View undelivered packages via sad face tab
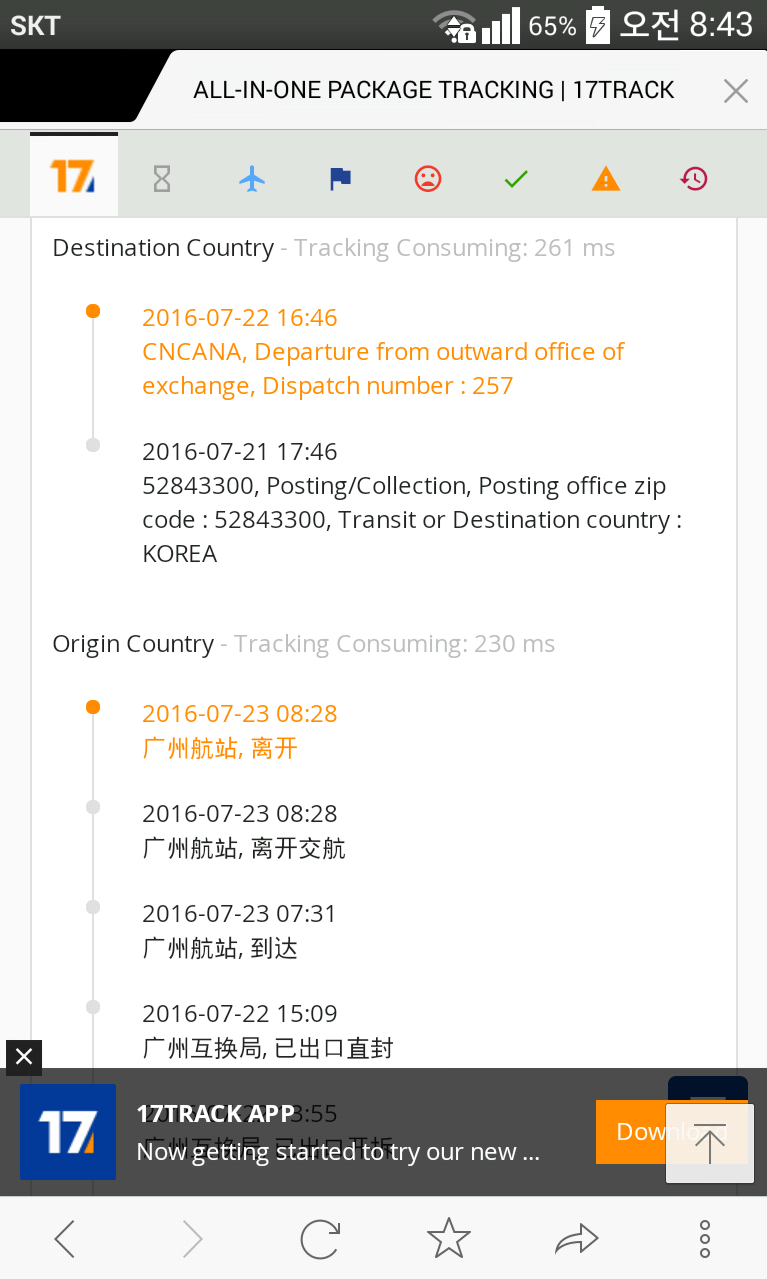This screenshot has height=1279, width=767. coord(428,179)
